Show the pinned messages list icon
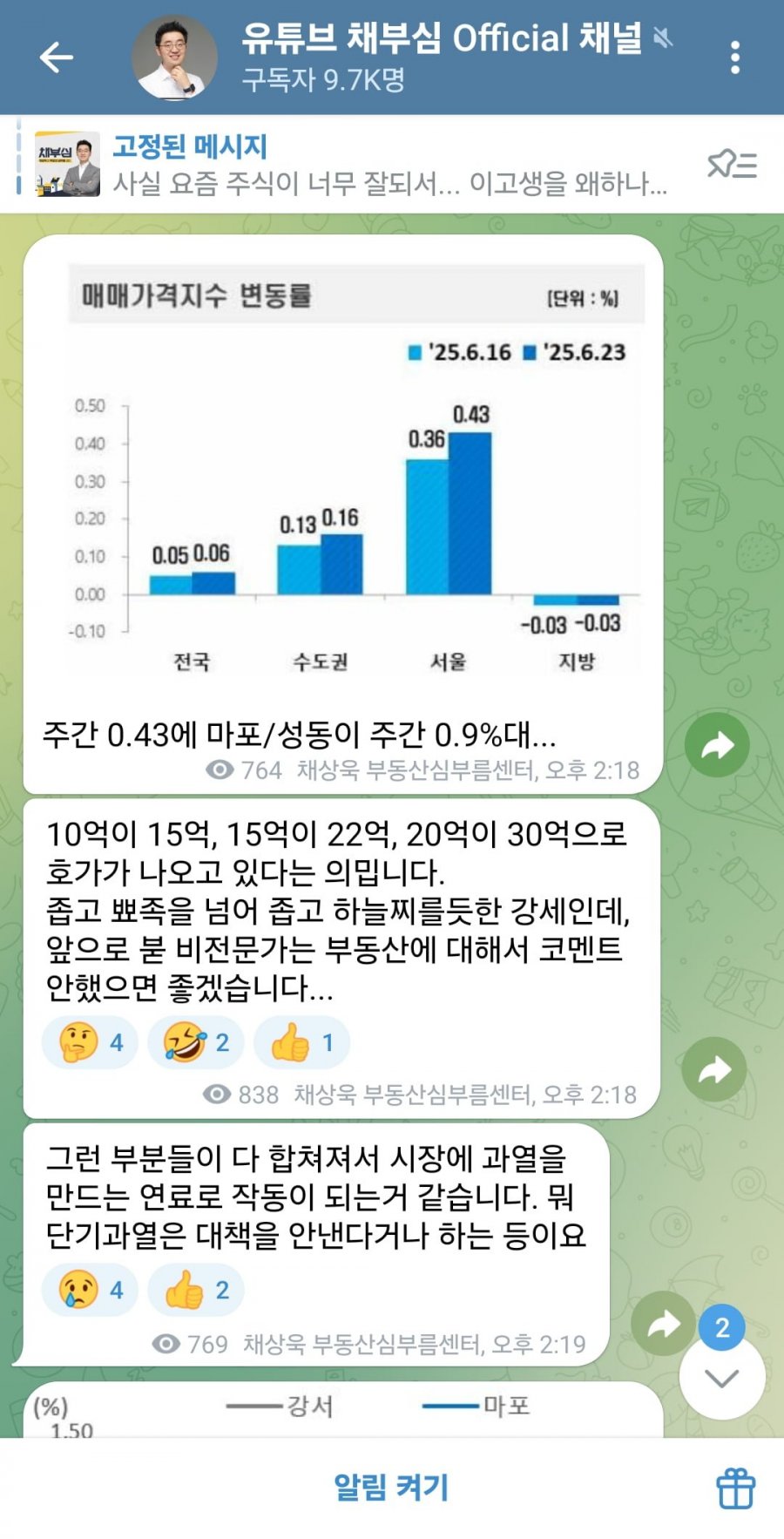The image size is (784, 1539). tap(732, 164)
